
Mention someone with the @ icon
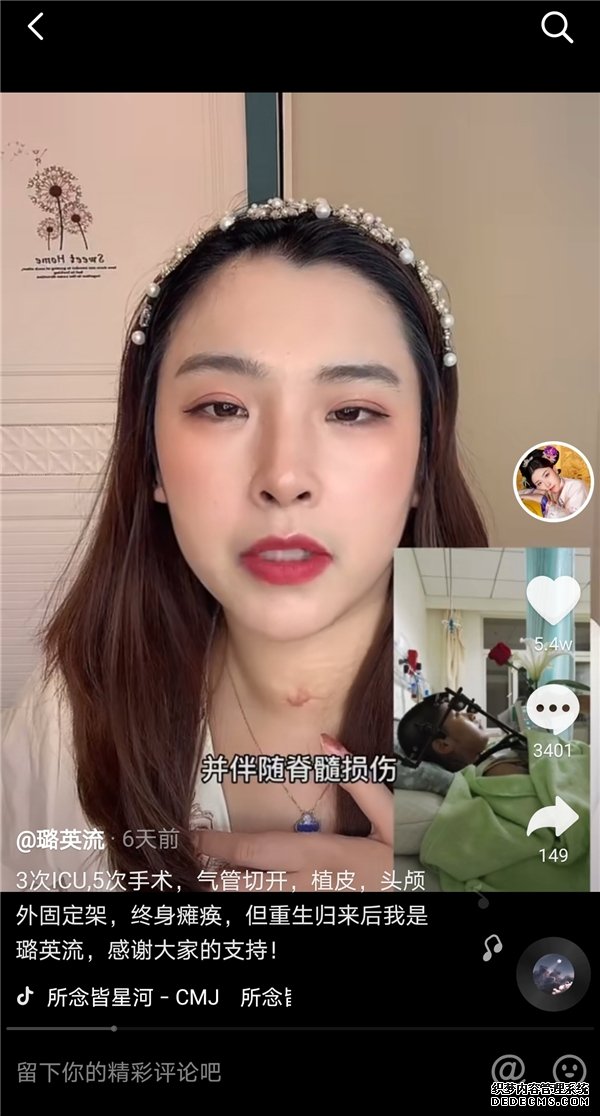click(x=508, y=1071)
